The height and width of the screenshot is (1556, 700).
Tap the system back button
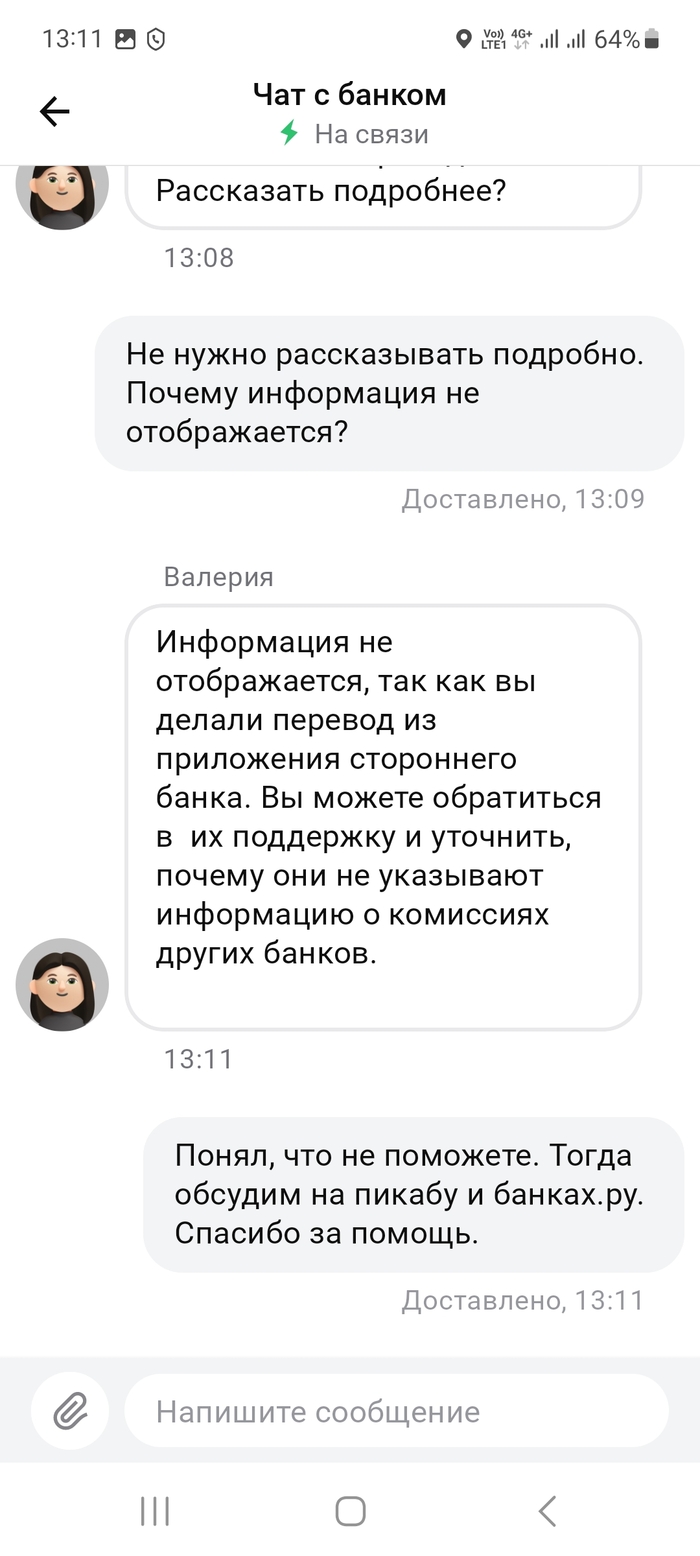(x=546, y=1510)
